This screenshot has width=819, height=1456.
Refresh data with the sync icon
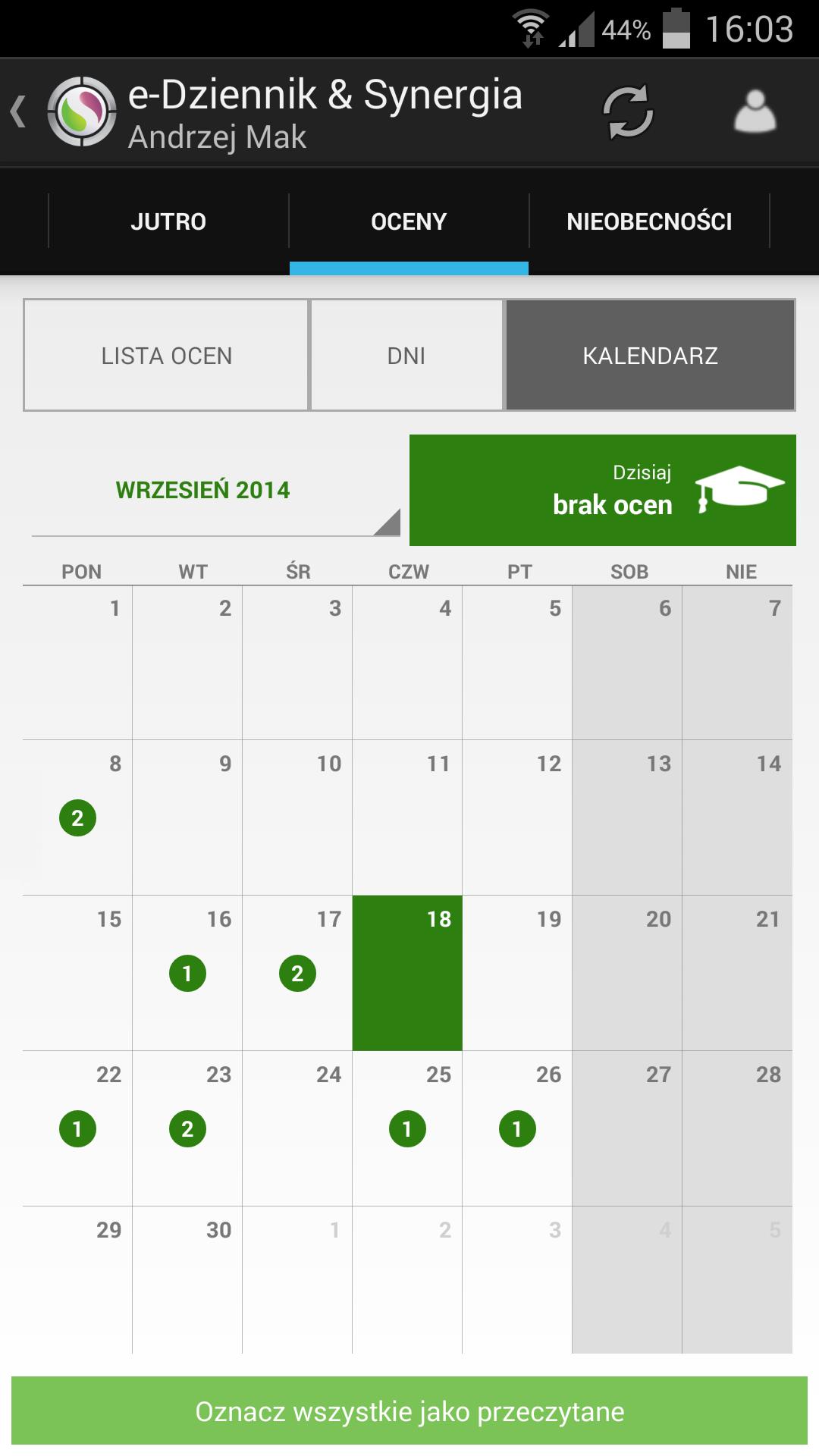coord(627,113)
